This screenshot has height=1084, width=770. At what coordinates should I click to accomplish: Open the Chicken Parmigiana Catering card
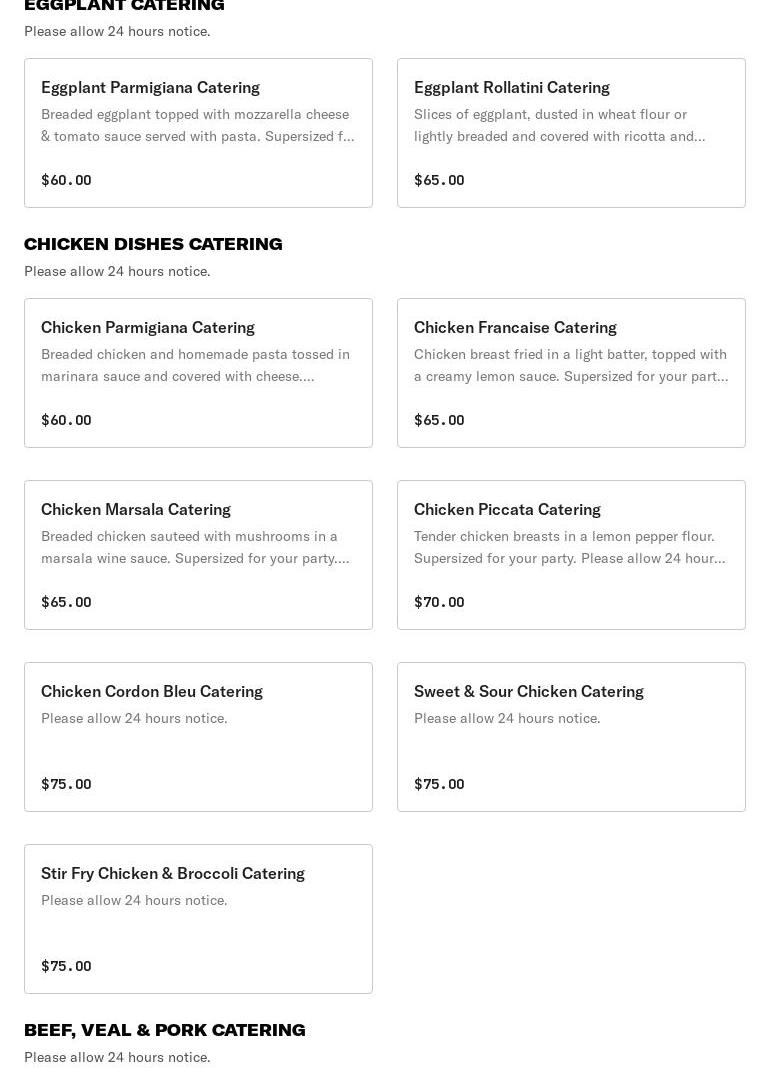click(x=198, y=373)
